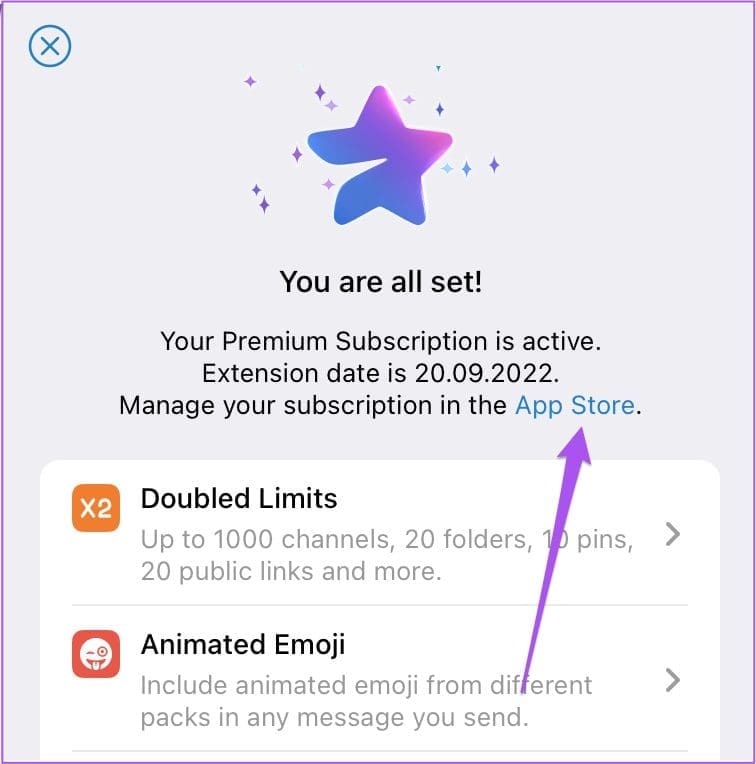Click the Doubled Limits title text

point(239,498)
